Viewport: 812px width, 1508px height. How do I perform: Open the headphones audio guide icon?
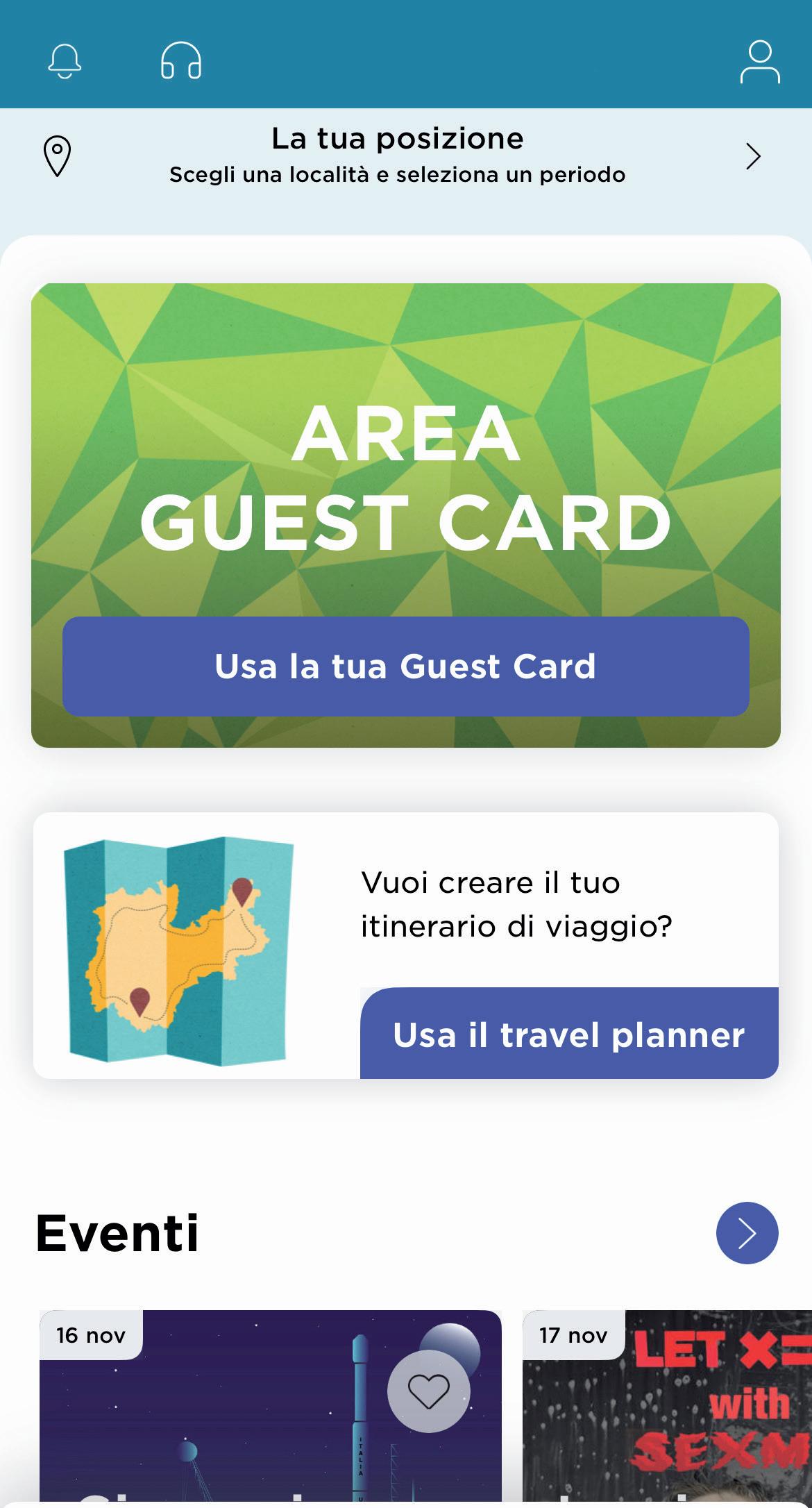[181, 61]
